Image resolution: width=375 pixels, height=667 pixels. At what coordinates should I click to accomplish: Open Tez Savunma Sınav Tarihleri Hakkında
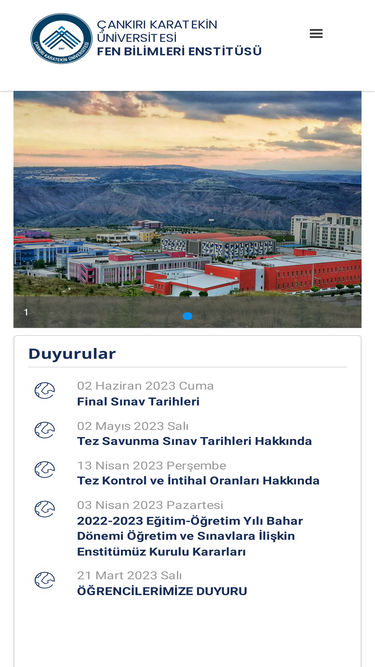click(x=194, y=441)
